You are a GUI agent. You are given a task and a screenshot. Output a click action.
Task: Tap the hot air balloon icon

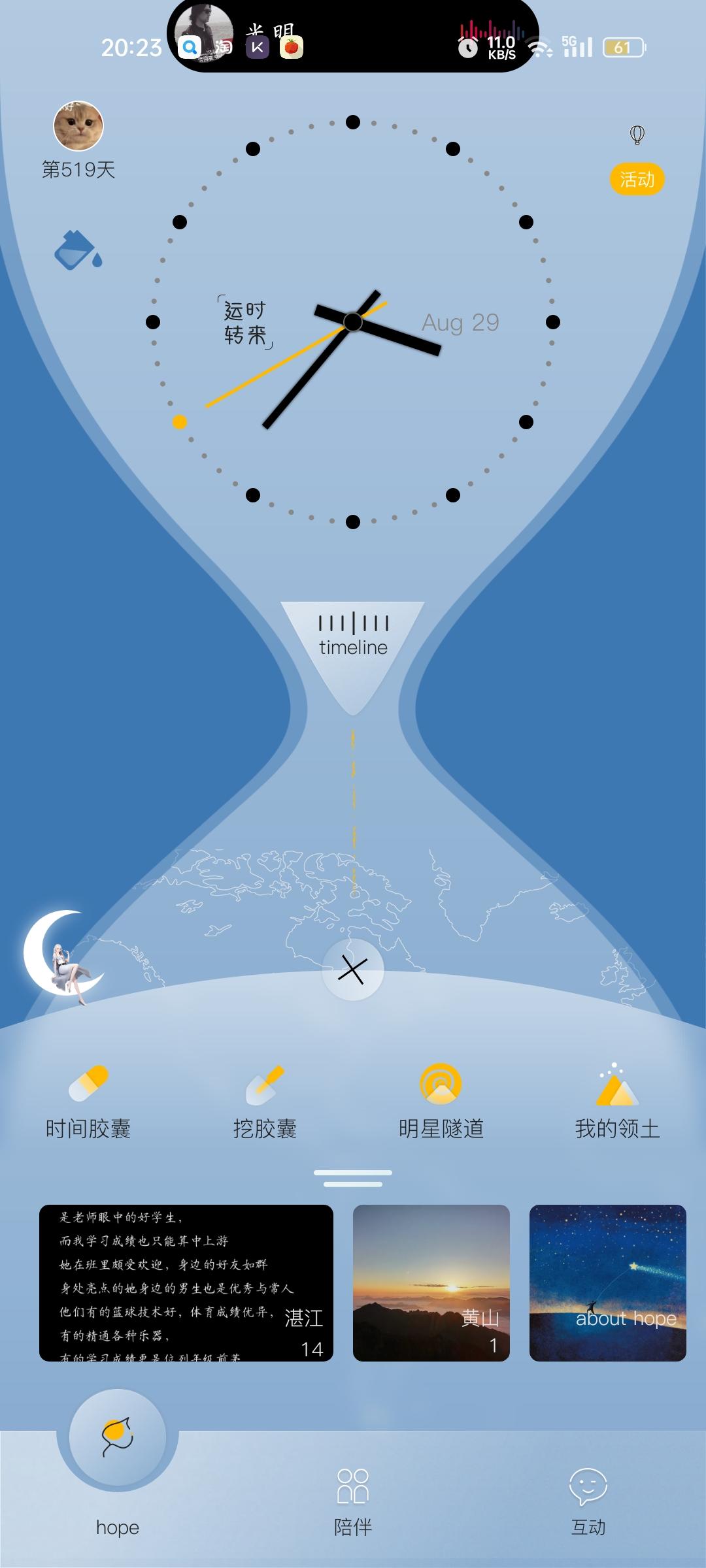tap(637, 135)
